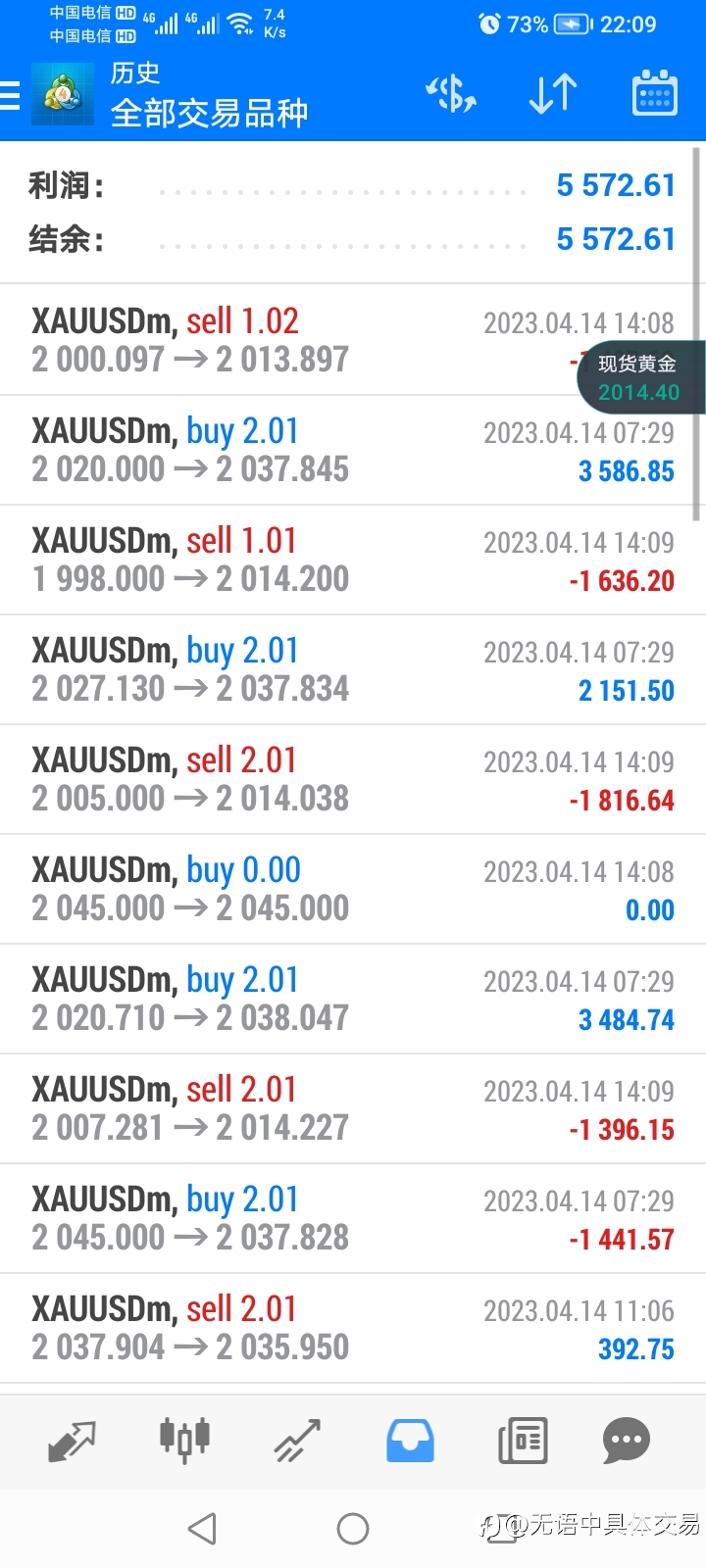
Task: Open the sell 1.01 trade at 1998.000
Action: click(353, 560)
